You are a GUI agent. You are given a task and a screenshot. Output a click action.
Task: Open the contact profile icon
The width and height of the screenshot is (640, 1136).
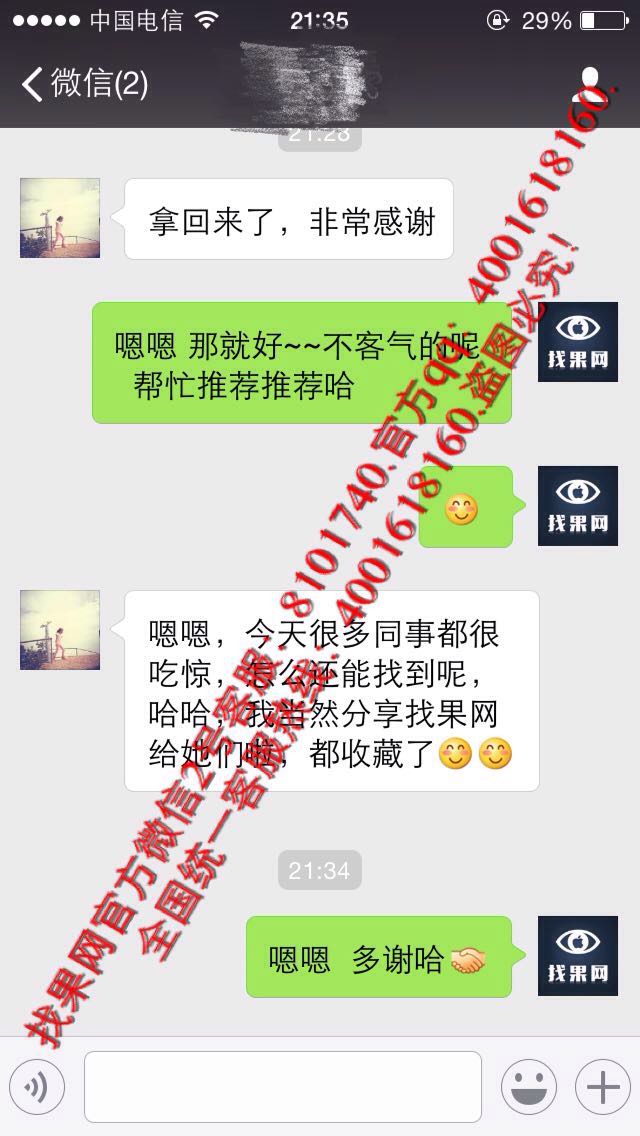tap(589, 85)
